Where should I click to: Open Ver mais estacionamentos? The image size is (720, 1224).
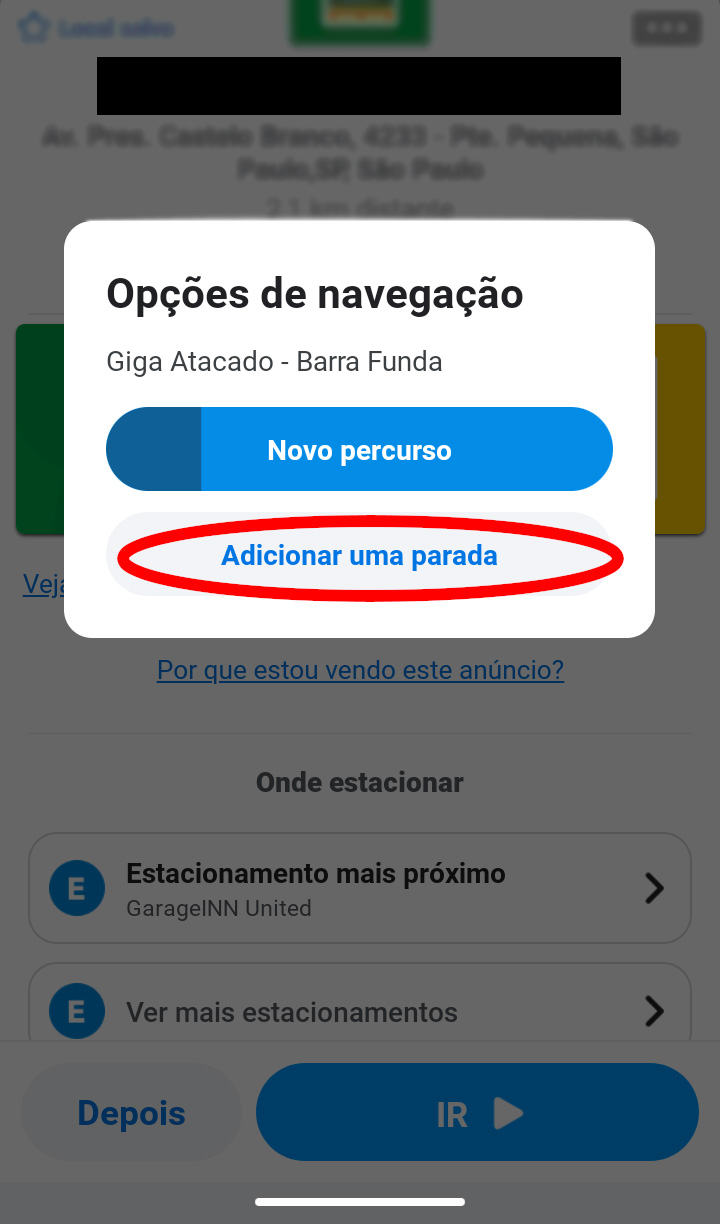(360, 1010)
